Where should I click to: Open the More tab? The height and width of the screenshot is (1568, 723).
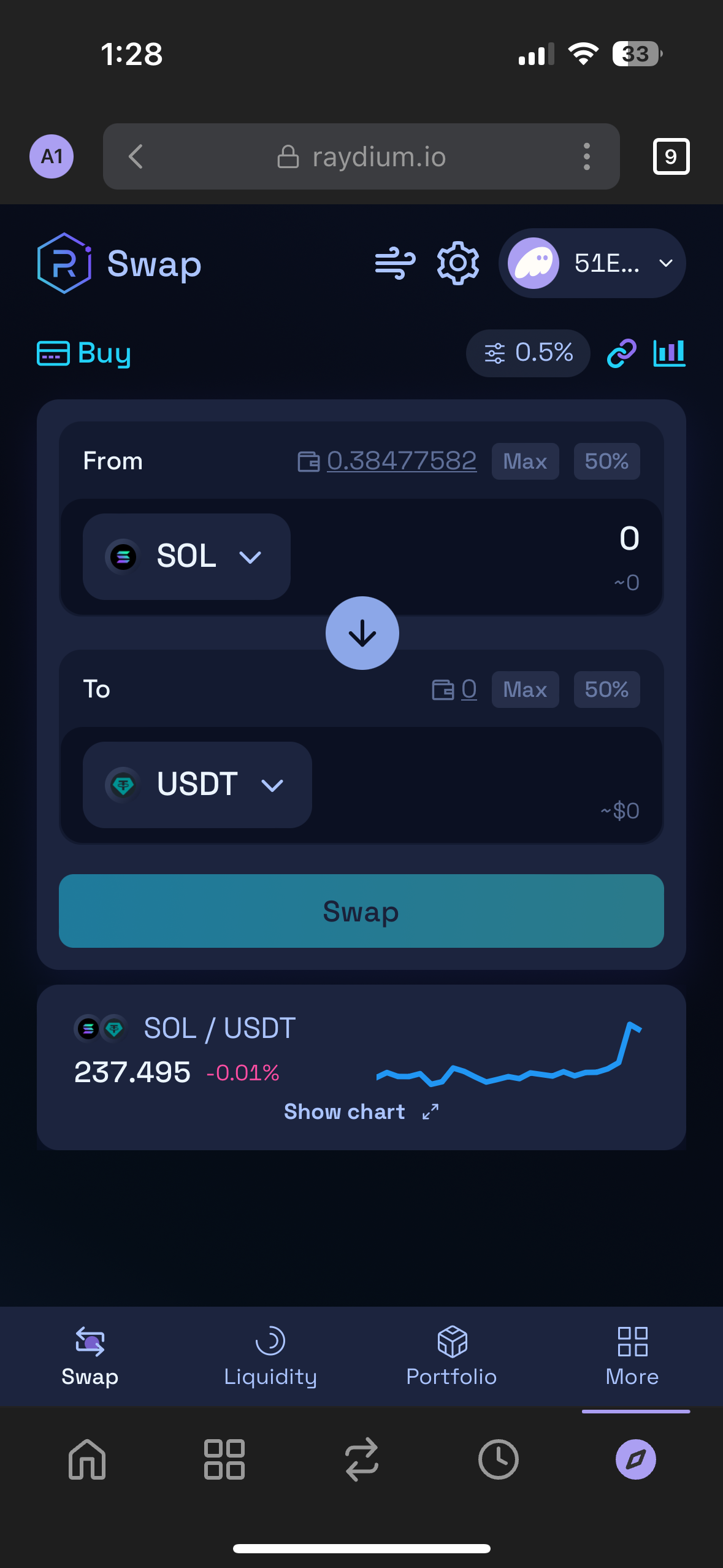point(632,1356)
